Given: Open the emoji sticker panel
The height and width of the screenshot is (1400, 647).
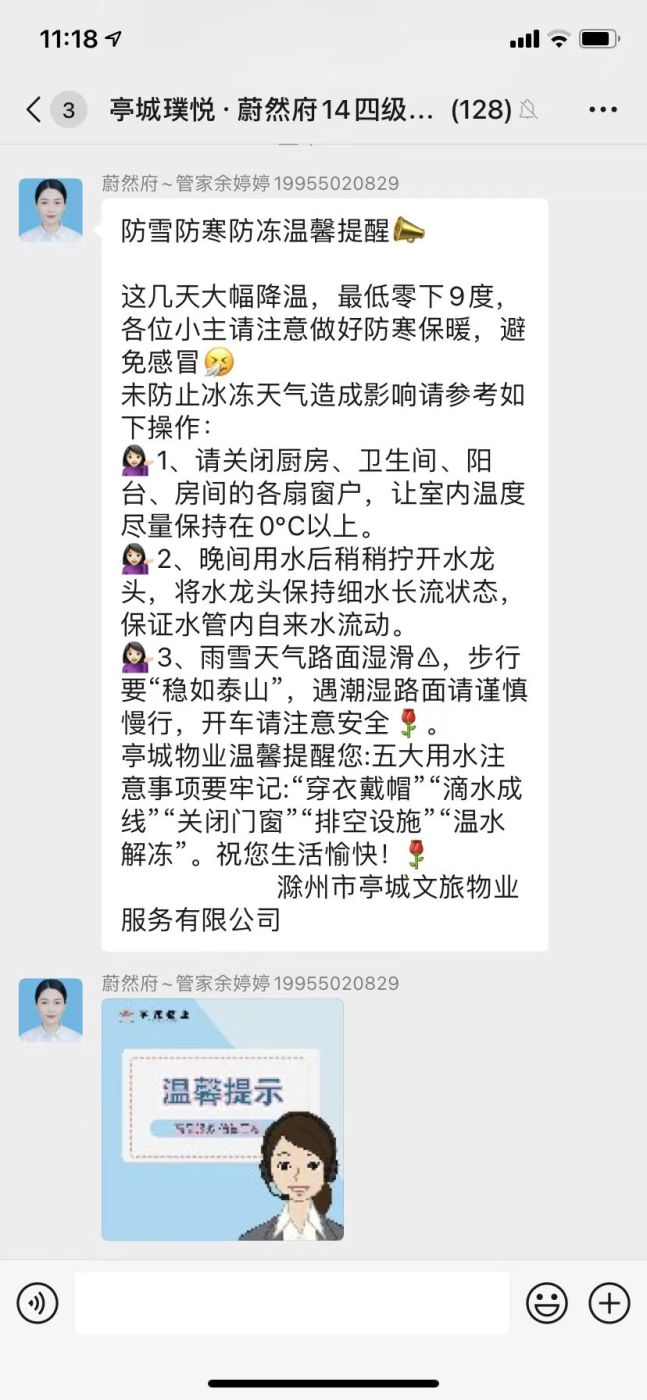Looking at the screenshot, I should click(x=547, y=1303).
